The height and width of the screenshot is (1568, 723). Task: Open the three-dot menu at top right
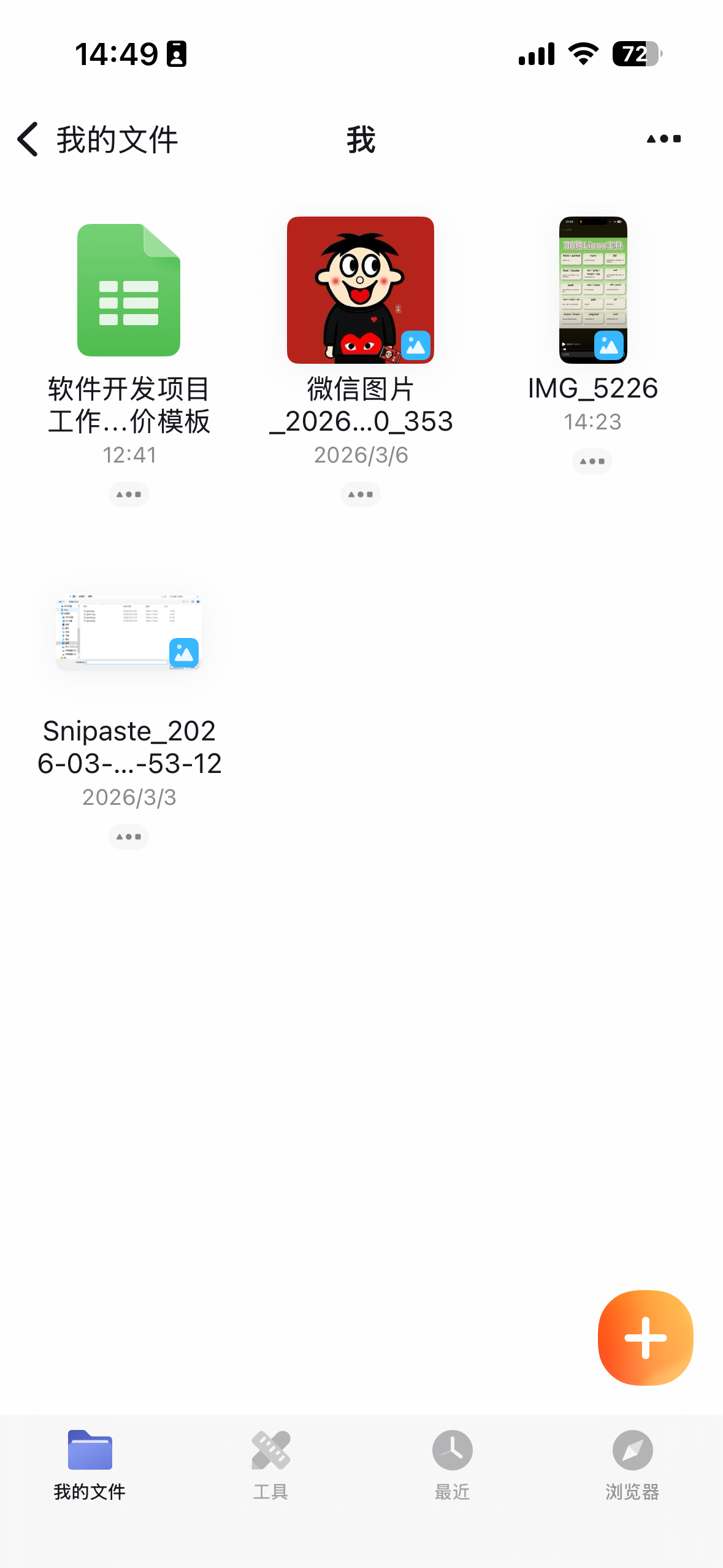(x=664, y=139)
